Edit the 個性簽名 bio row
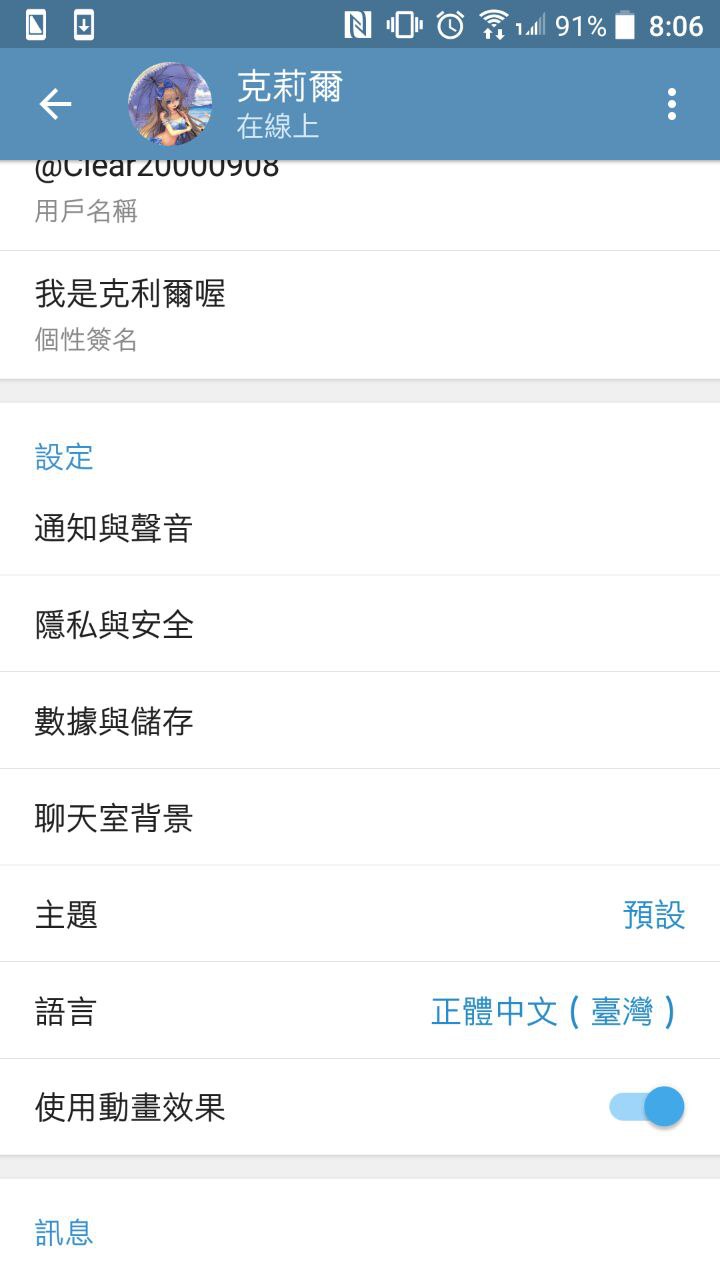Viewport: 720px width, 1280px height. [360, 314]
